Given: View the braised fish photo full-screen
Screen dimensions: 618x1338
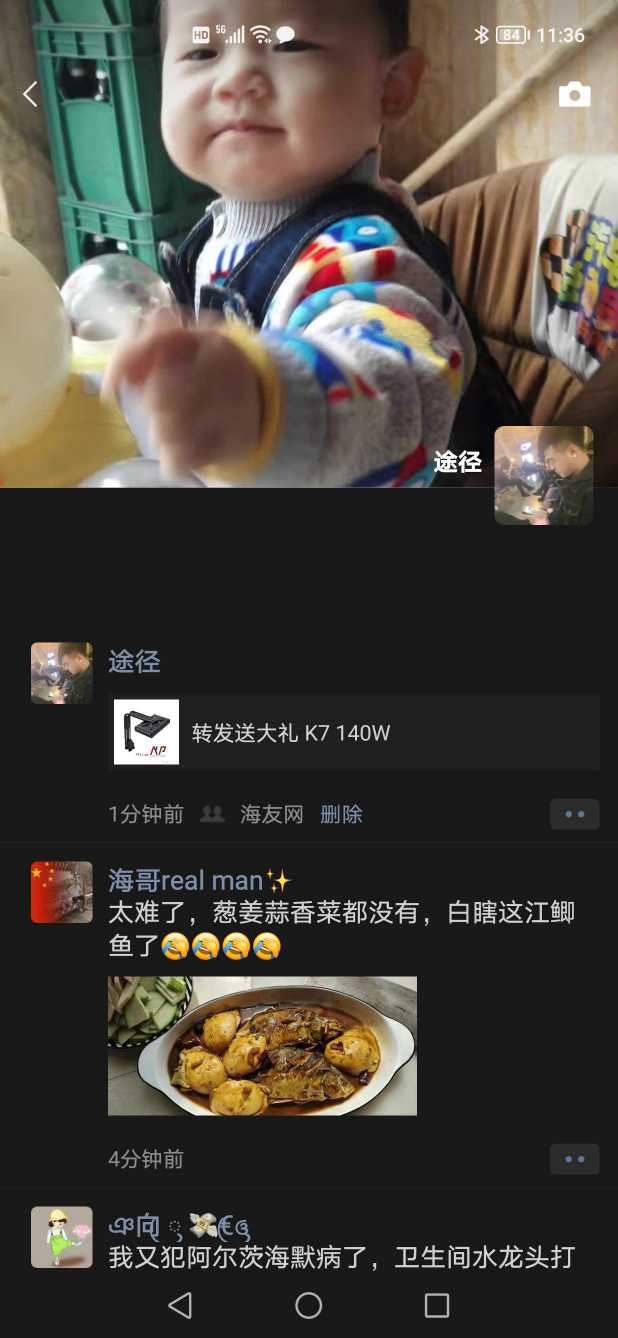Looking at the screenshot, I should point(262,1045).
